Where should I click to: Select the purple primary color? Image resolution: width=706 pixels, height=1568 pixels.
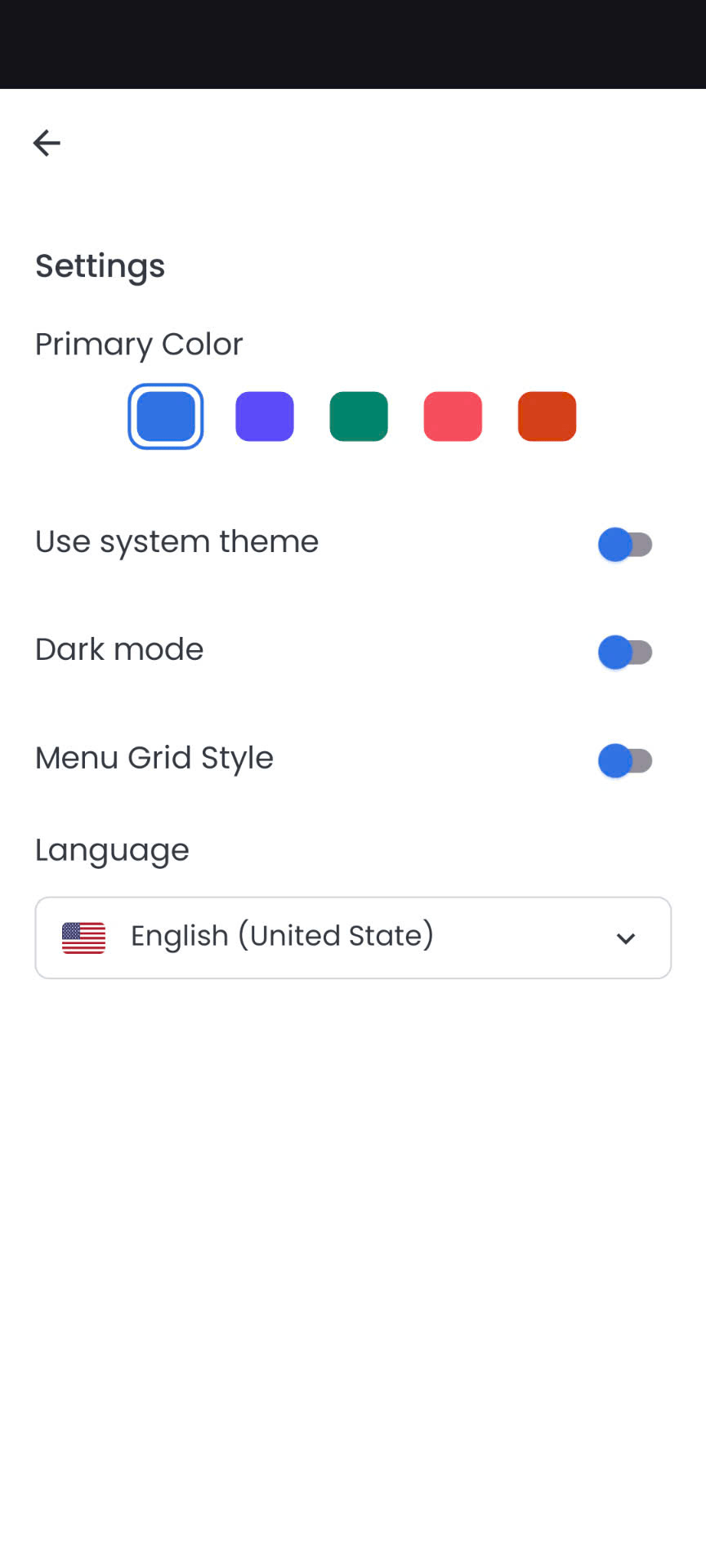tap(264, 416)
